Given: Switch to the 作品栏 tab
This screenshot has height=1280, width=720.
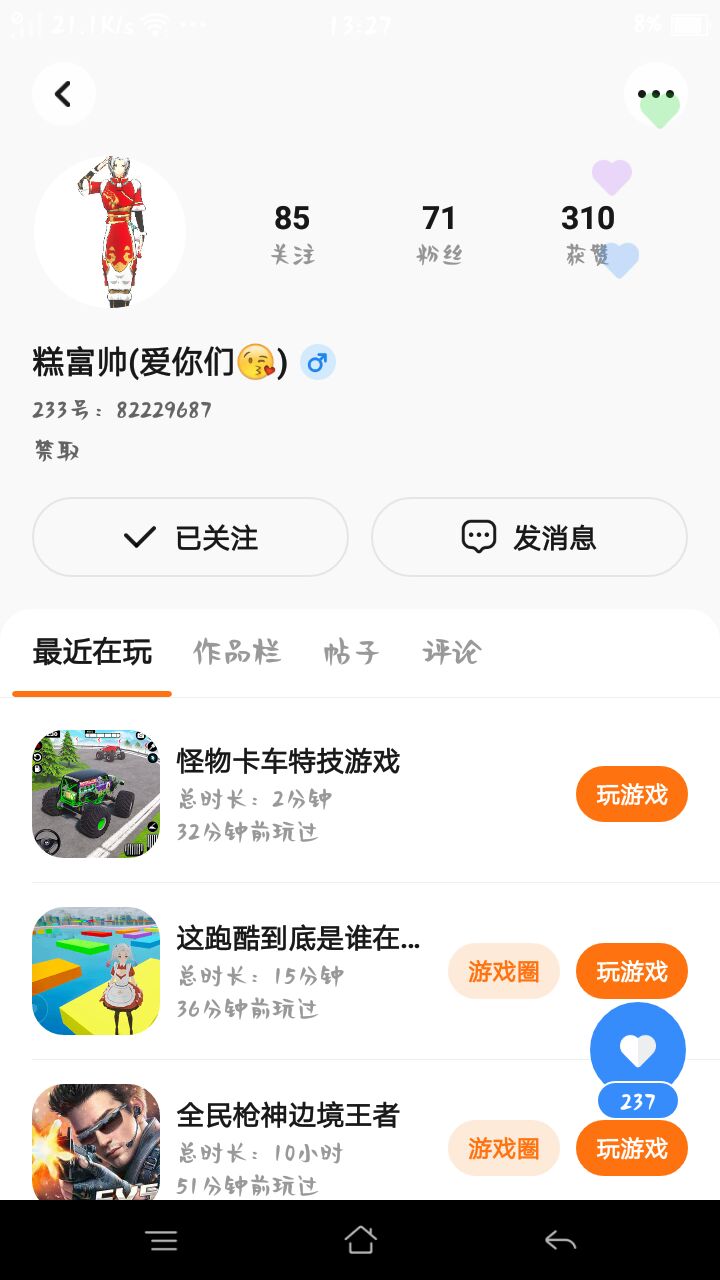Looking at the screenshot, I should coord(236,652).
